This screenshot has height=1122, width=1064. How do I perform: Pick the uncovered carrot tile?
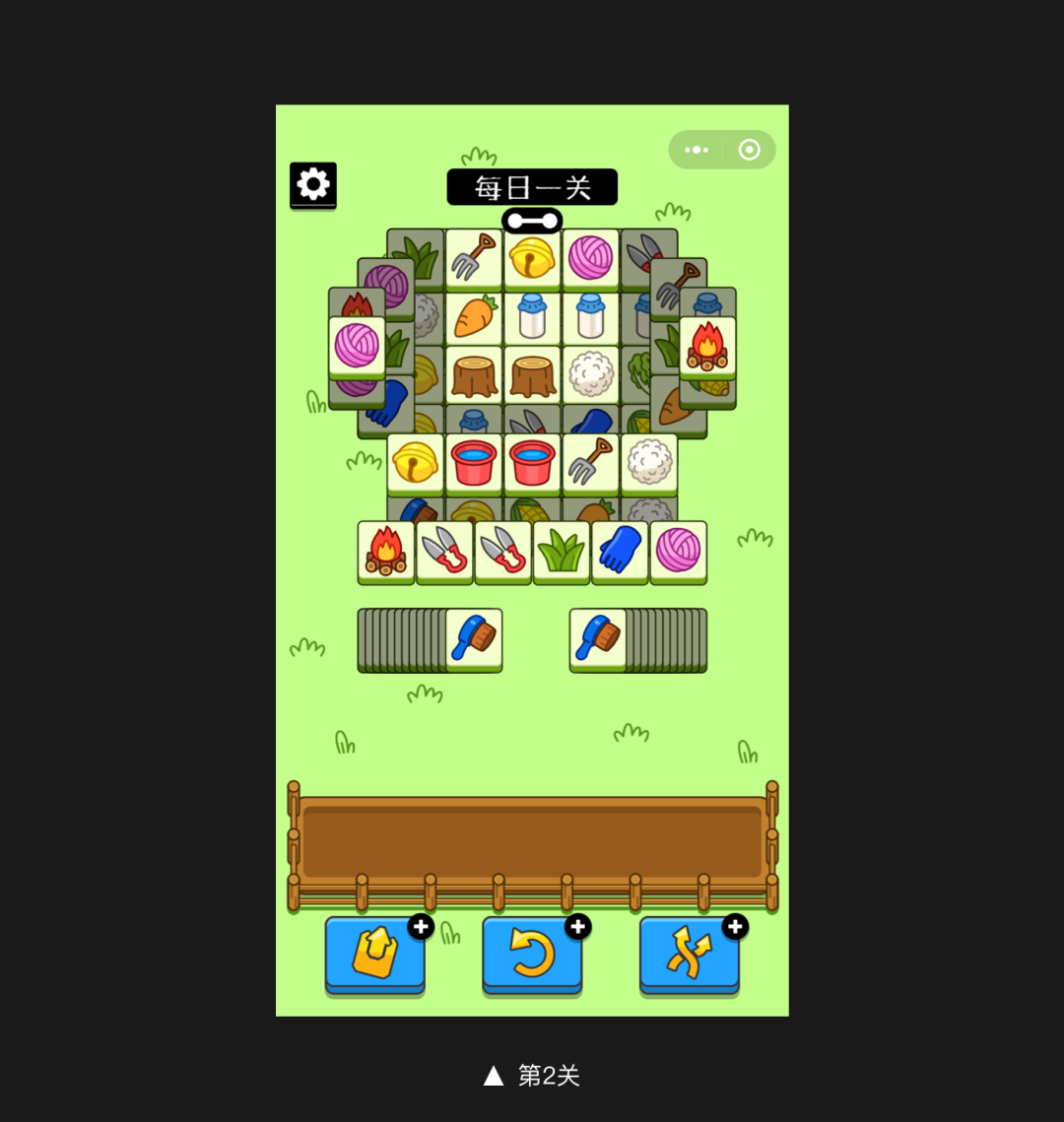pos(474,317)
